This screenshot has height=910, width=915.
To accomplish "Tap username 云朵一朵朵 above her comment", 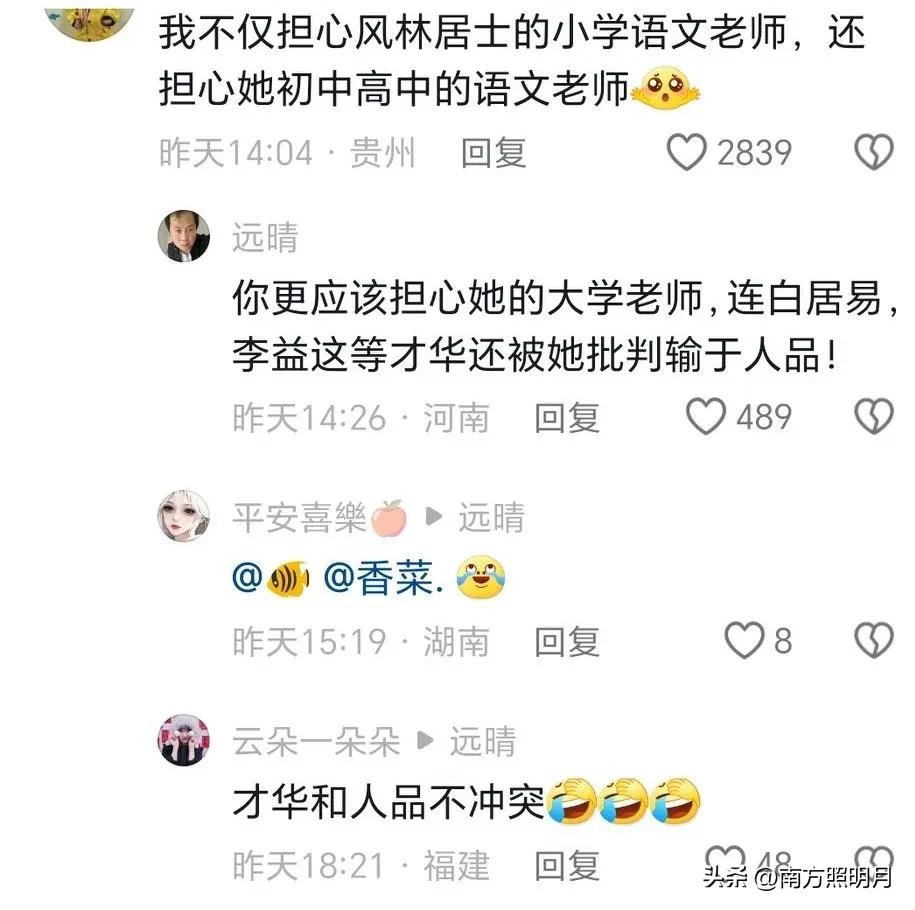I will [x=316, y=742].
